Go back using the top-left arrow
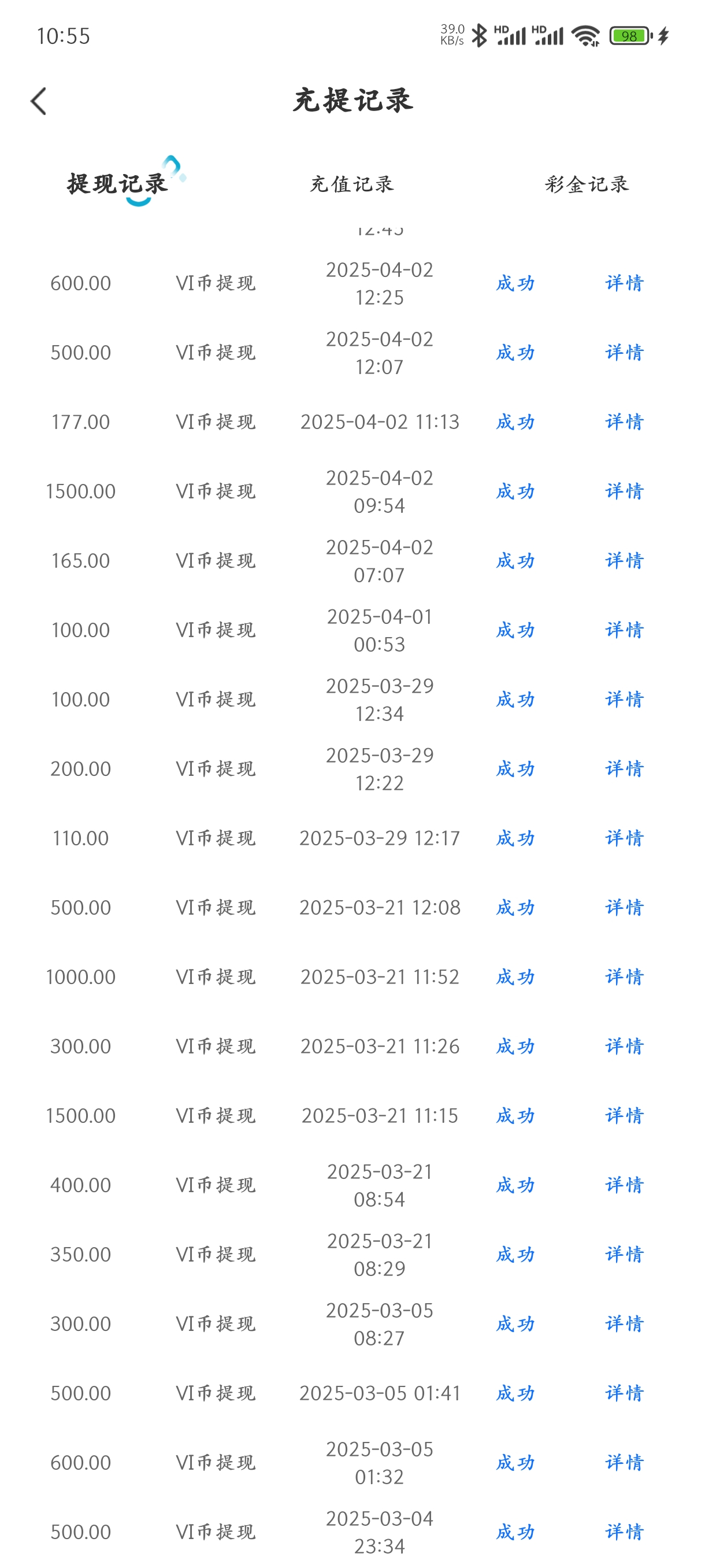Viewport: 705px width, 1568px height. [x=38, y=101]
